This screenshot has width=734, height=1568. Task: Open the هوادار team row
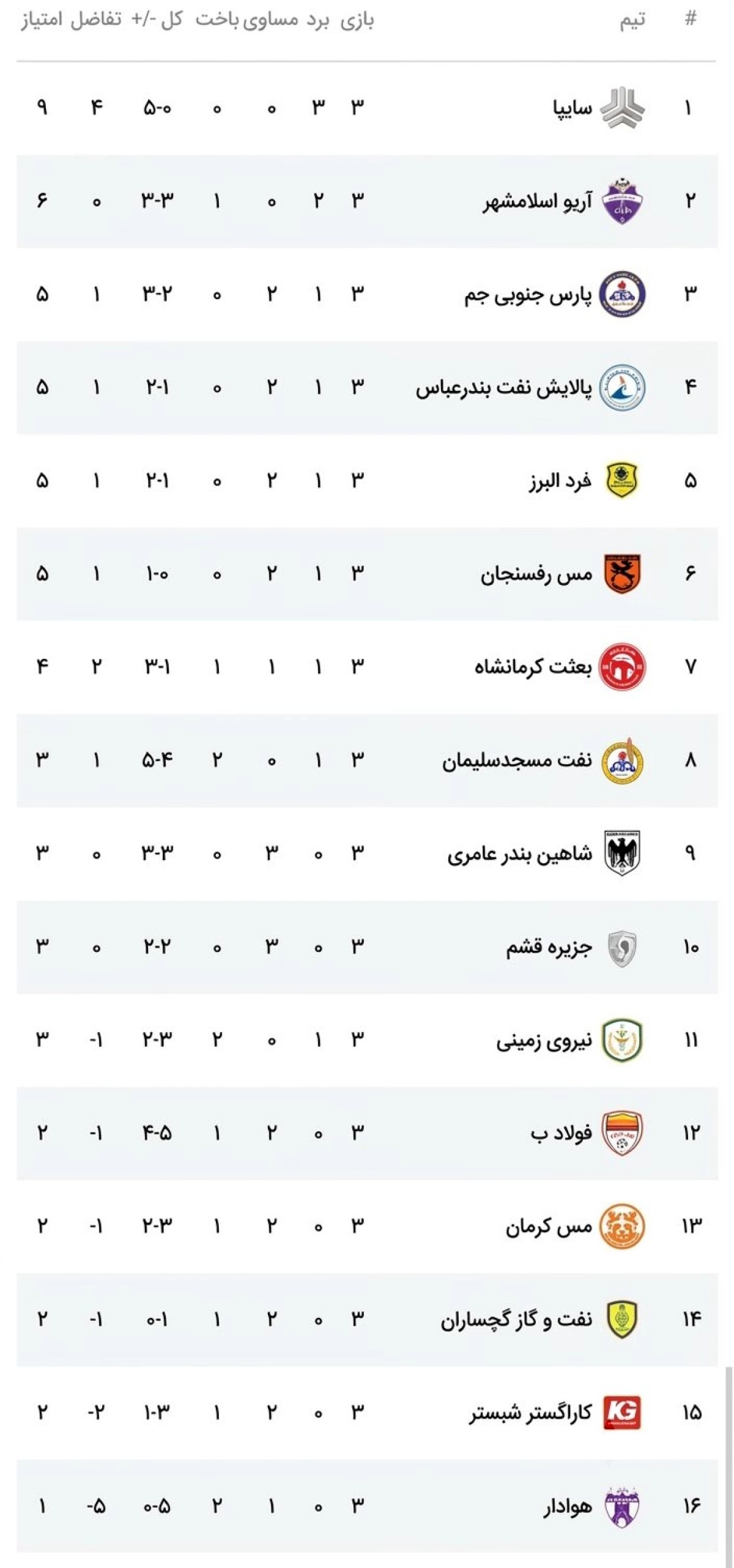click(367, 1506)
